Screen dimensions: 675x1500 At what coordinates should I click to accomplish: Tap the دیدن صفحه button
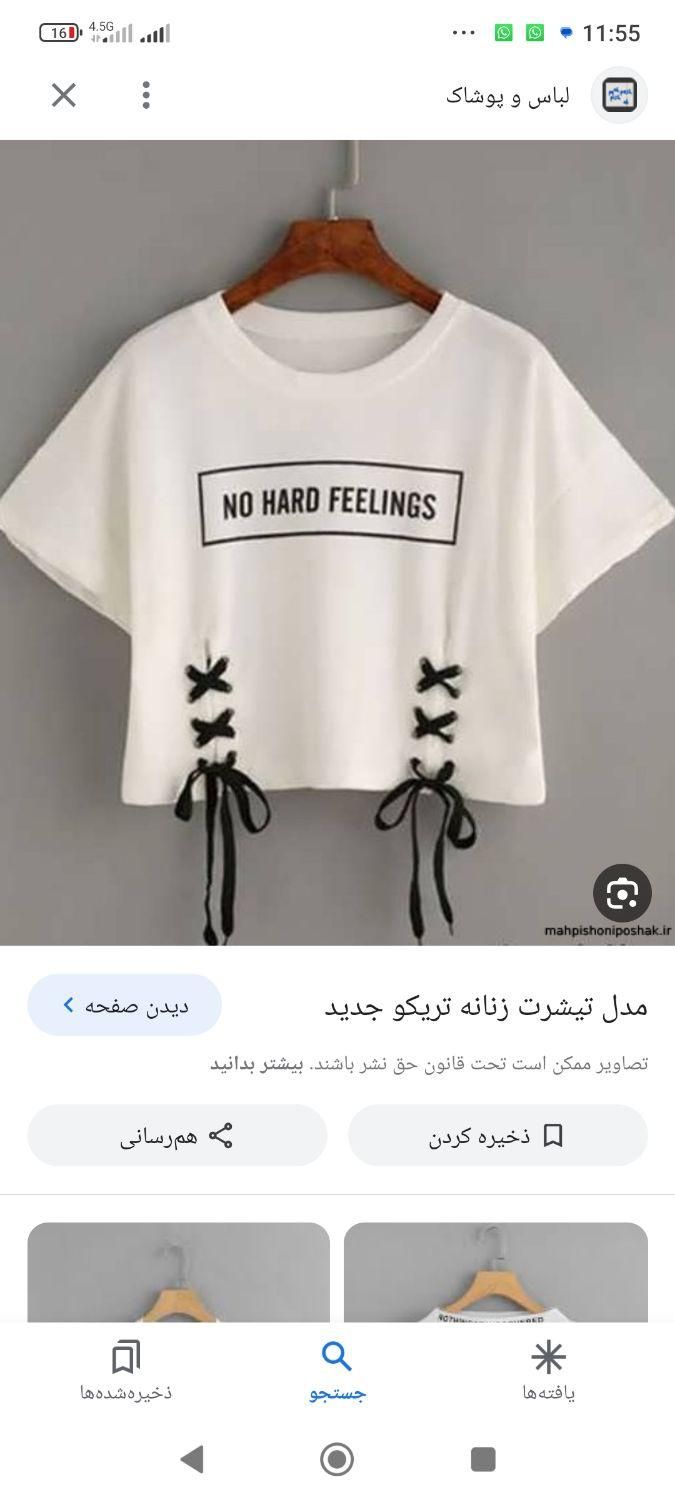click(125, 1005)
